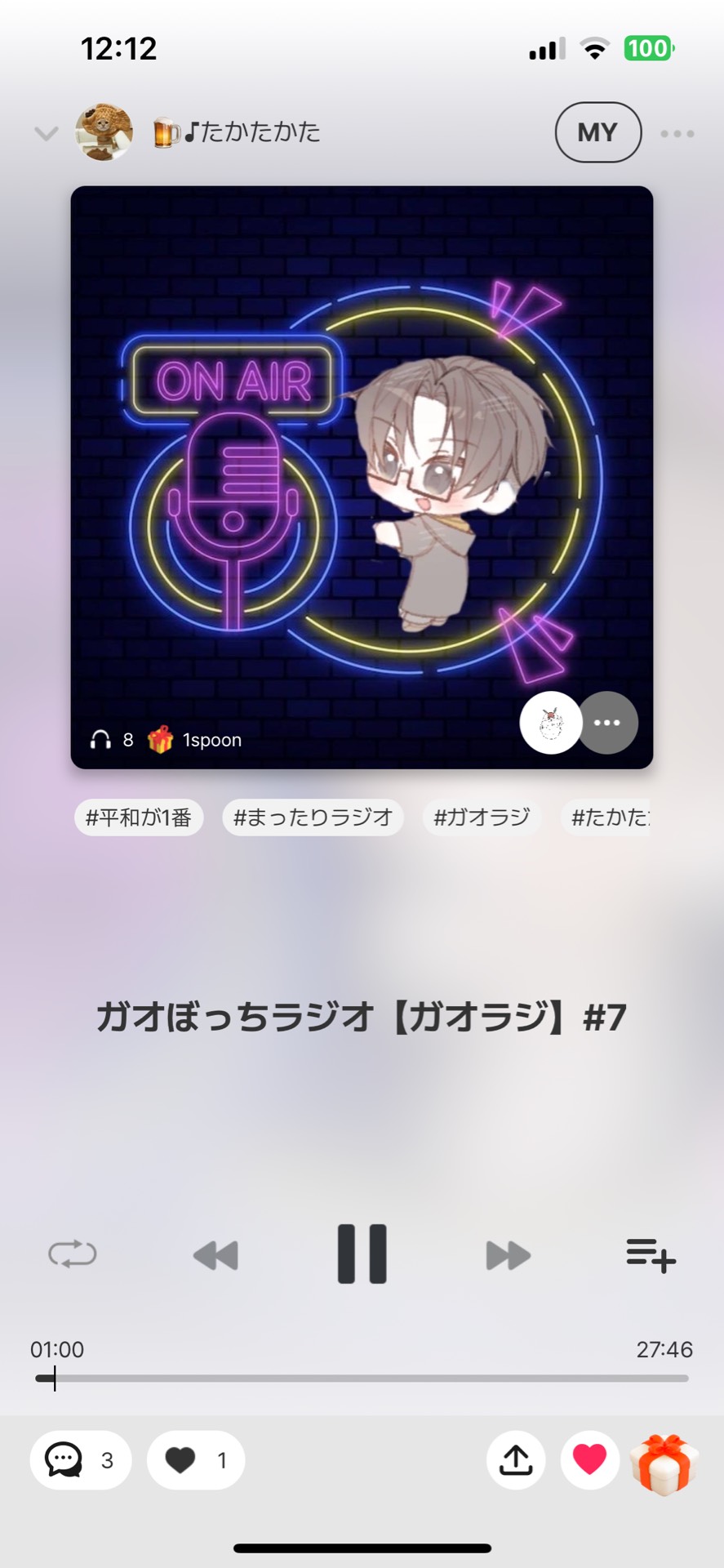
Task: Select the #まったりラジオ hashtag chip
Action: pyautogui.click(x=313, y=817)
